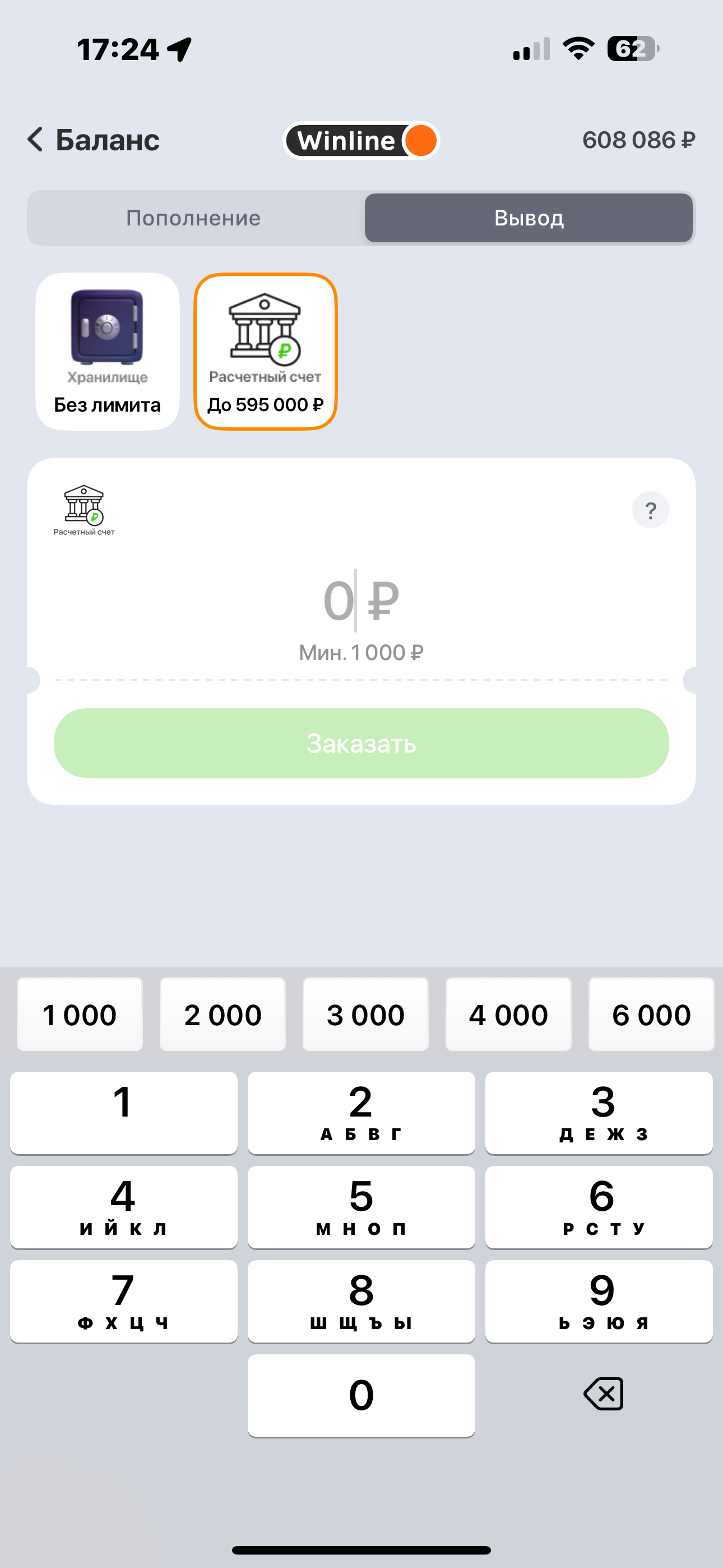Enter digit 5 on the keypad
This screenshot has height=1568, width=723.
[x=361, y=1206]
